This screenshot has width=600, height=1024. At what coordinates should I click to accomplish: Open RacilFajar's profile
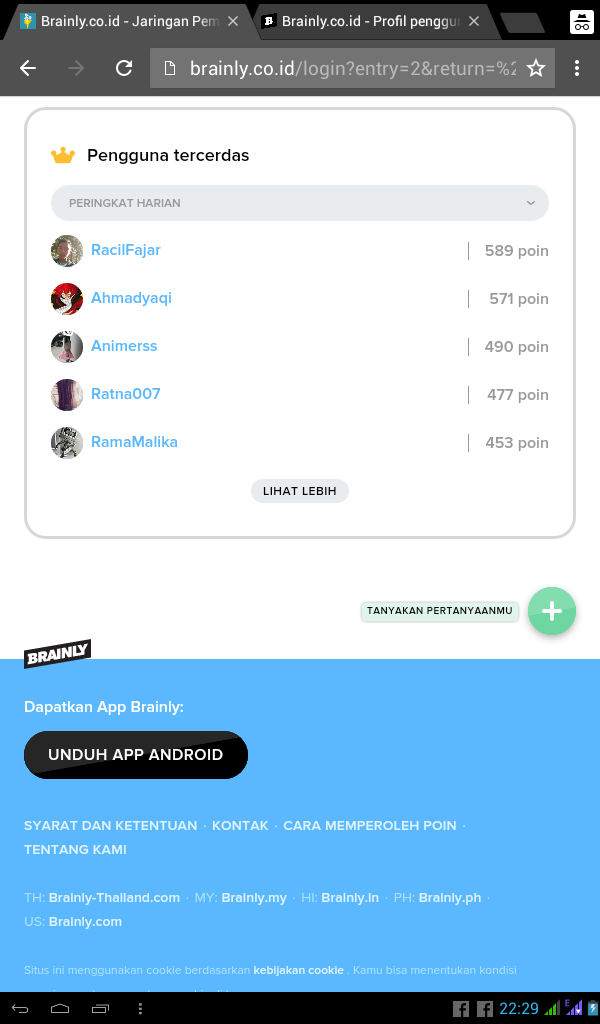click(x=125, y=250)
